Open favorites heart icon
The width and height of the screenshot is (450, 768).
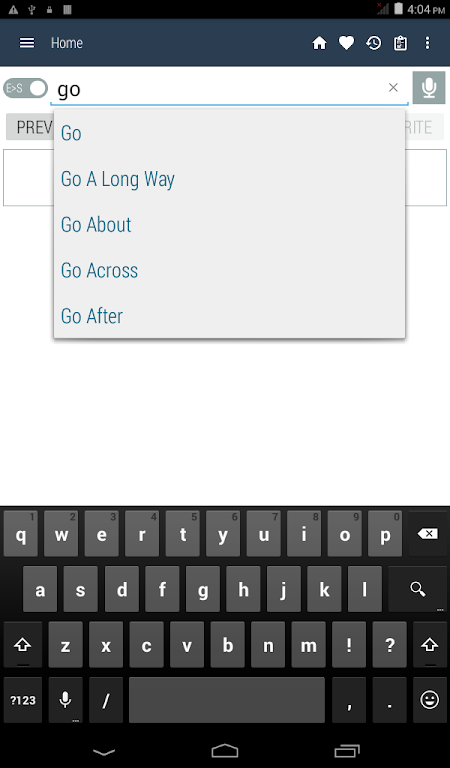pyautogui.click(x=346, y=43)
